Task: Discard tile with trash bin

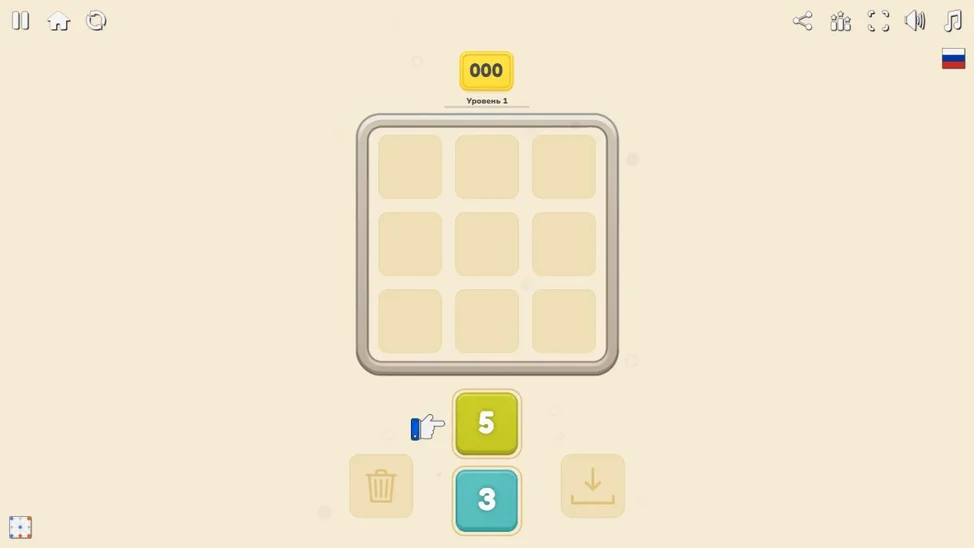Action: [381, 486]
